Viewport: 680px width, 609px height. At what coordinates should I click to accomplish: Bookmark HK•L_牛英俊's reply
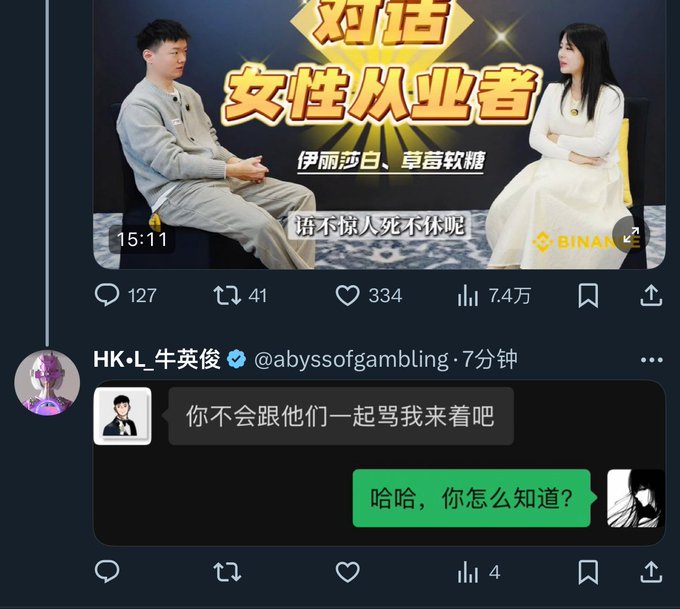pyautogui.click(x=589, y=572)
